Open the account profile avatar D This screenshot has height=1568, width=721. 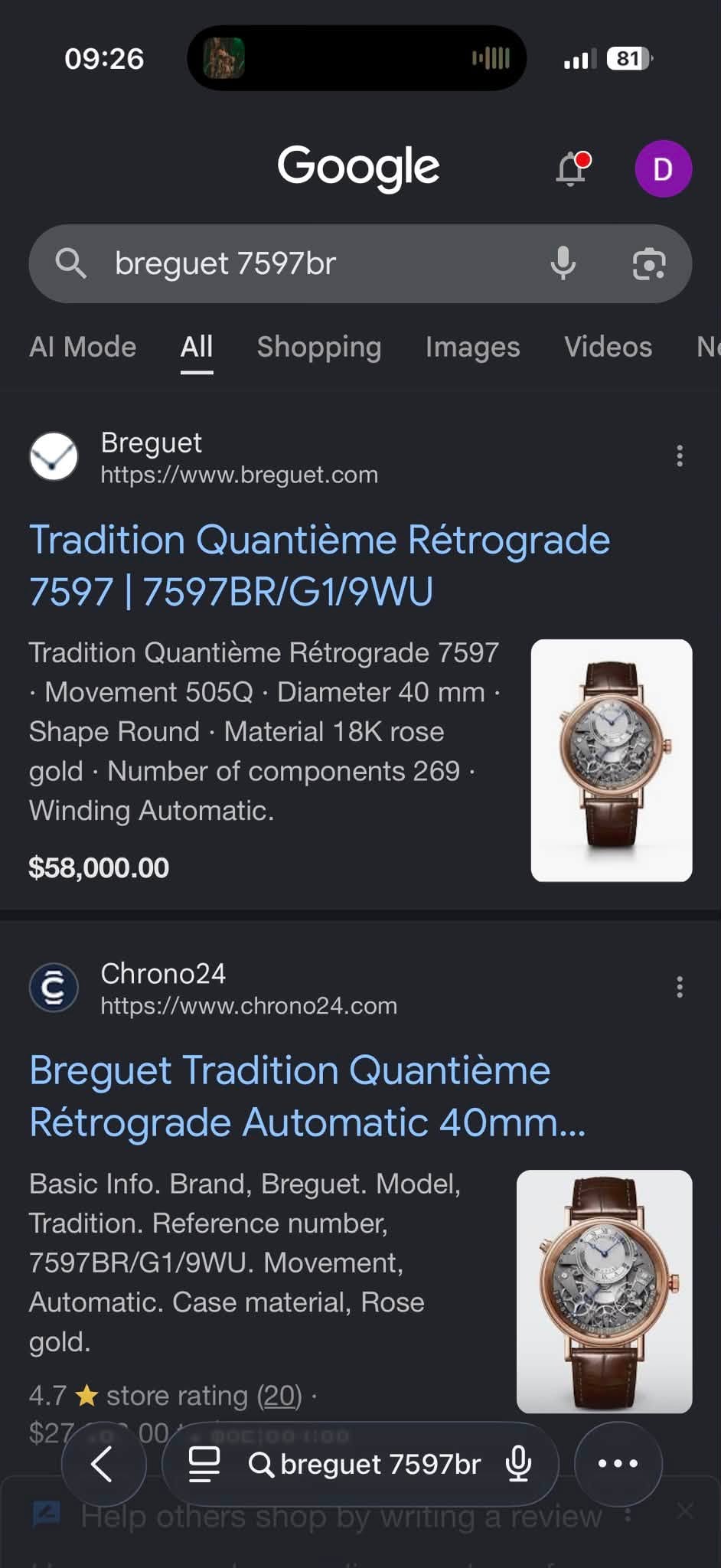[x=663, y=168]
